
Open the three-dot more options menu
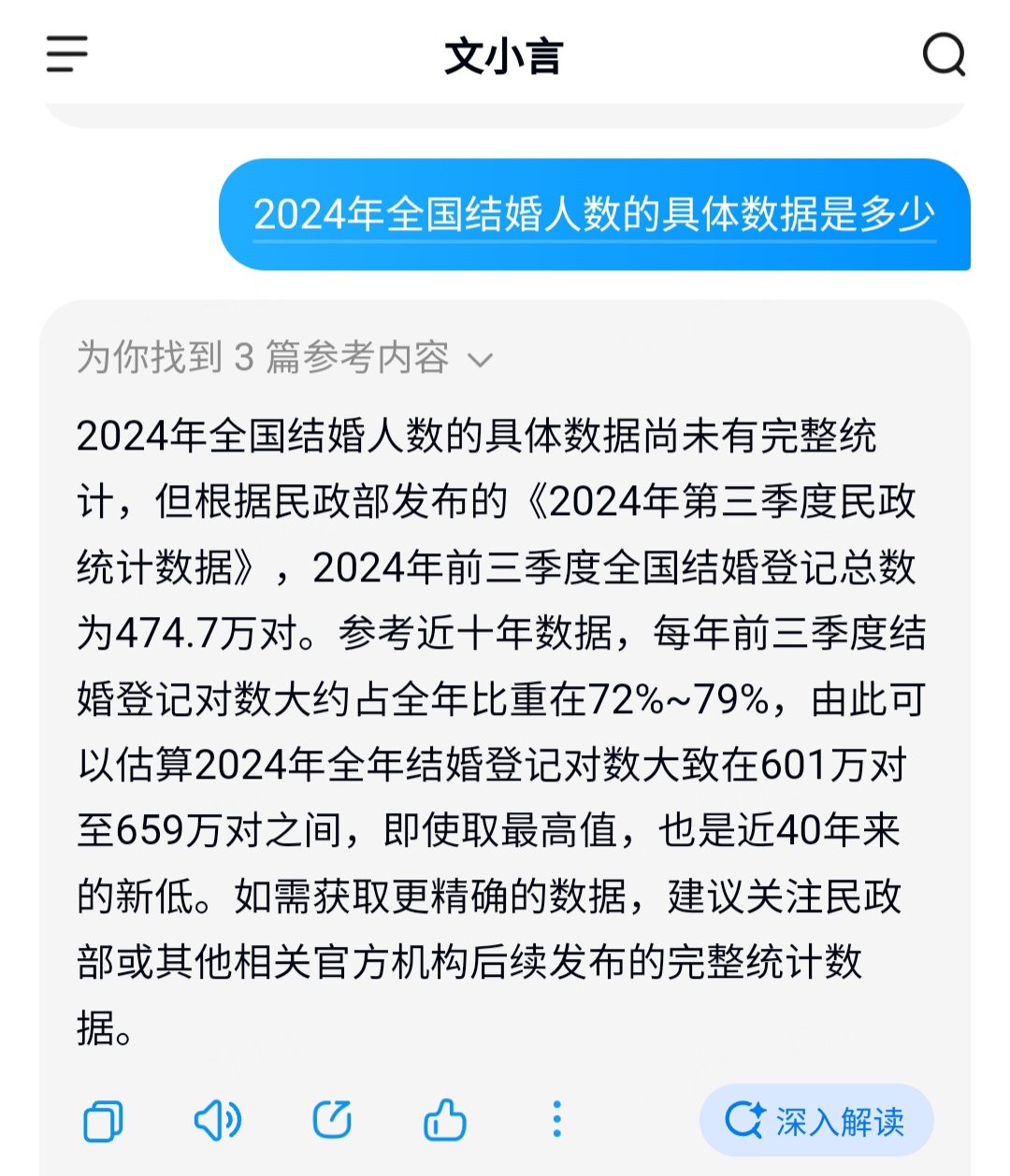click(557, 1120)
